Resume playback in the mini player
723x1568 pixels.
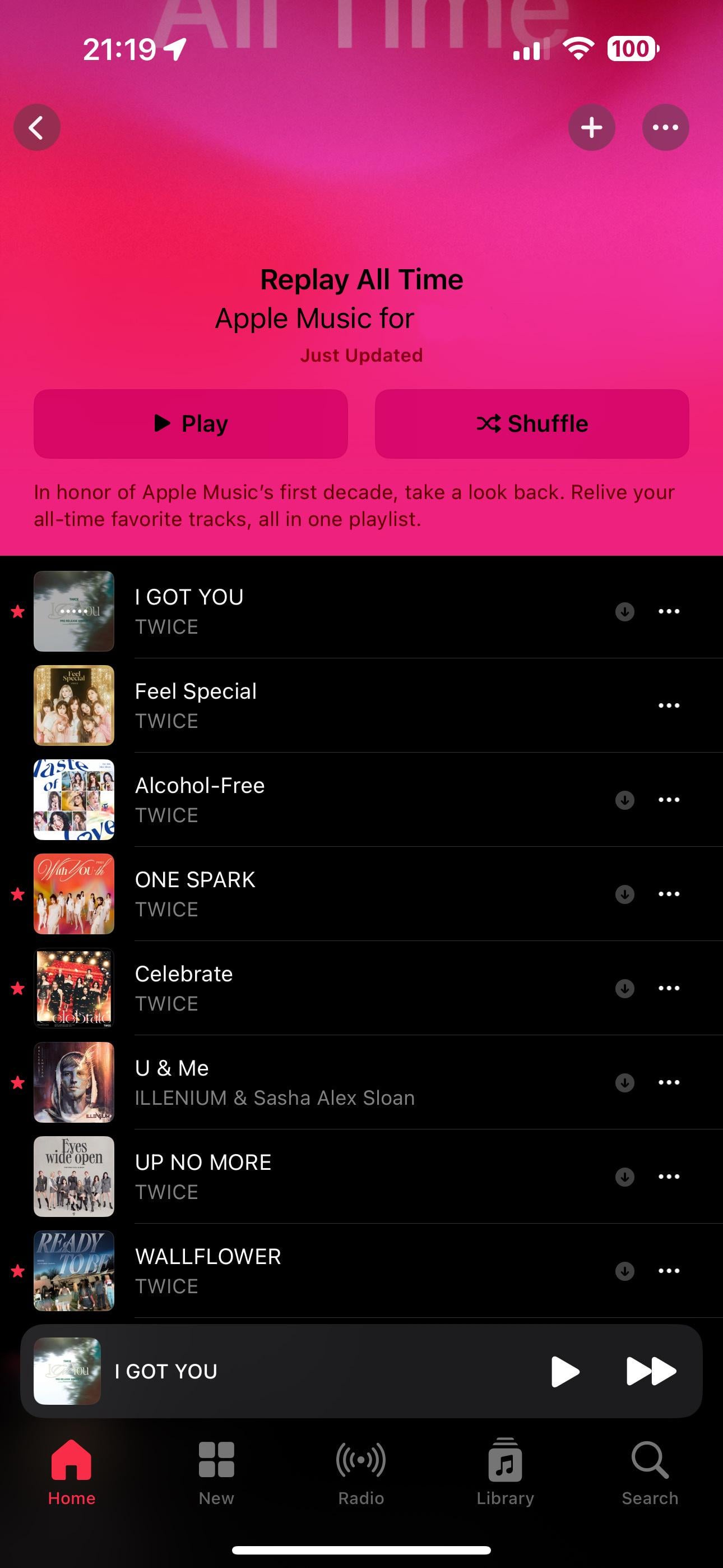[x=565, y=1371]
